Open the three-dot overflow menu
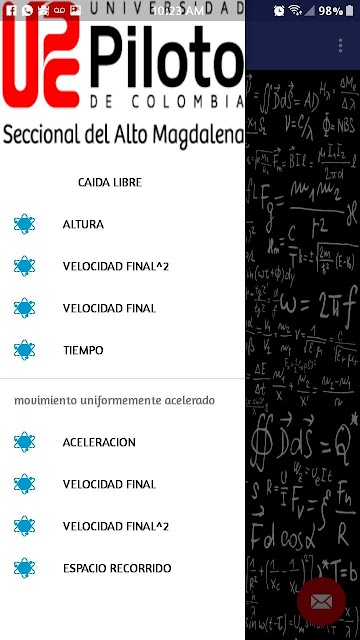360x640 pixels. point(340,46)
